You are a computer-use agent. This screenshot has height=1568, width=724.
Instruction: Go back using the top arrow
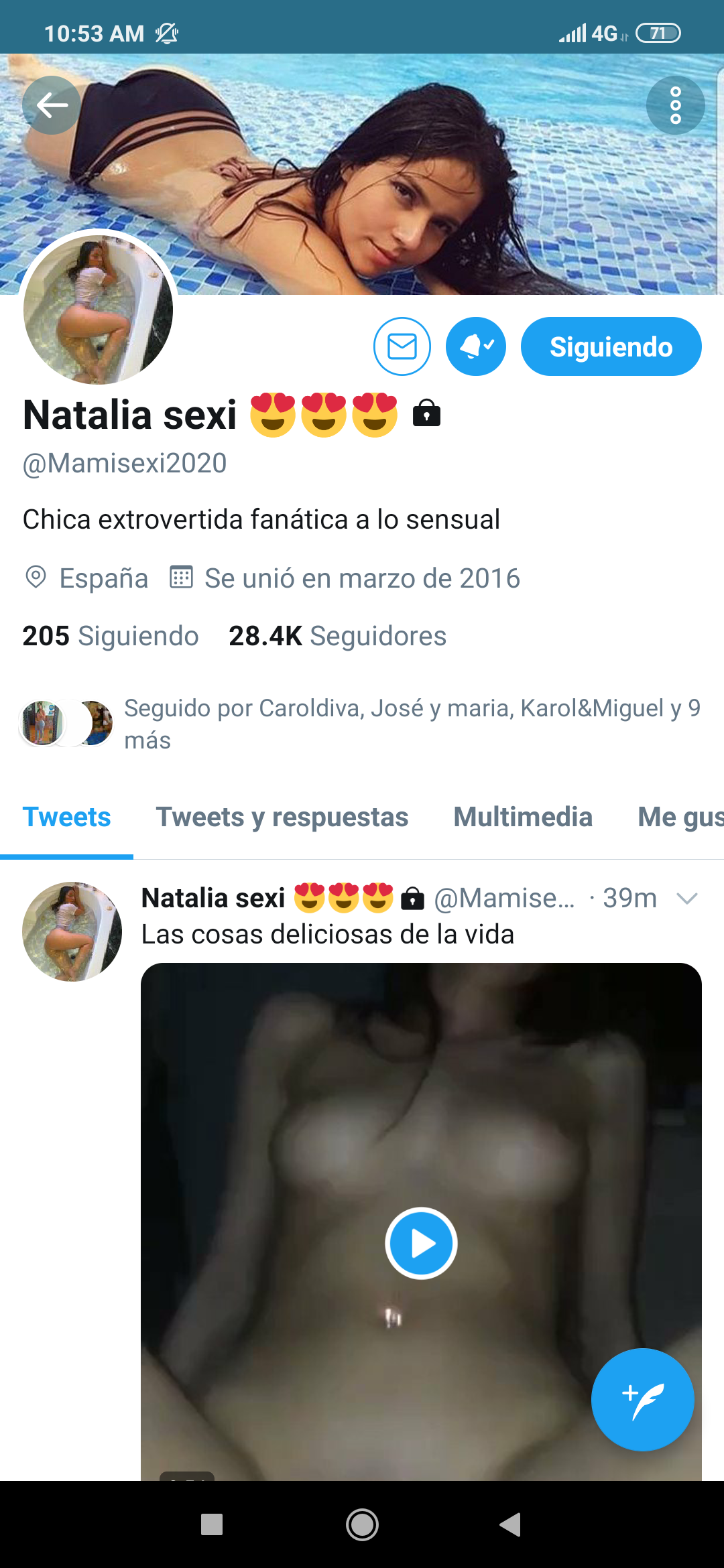point(52,105)
